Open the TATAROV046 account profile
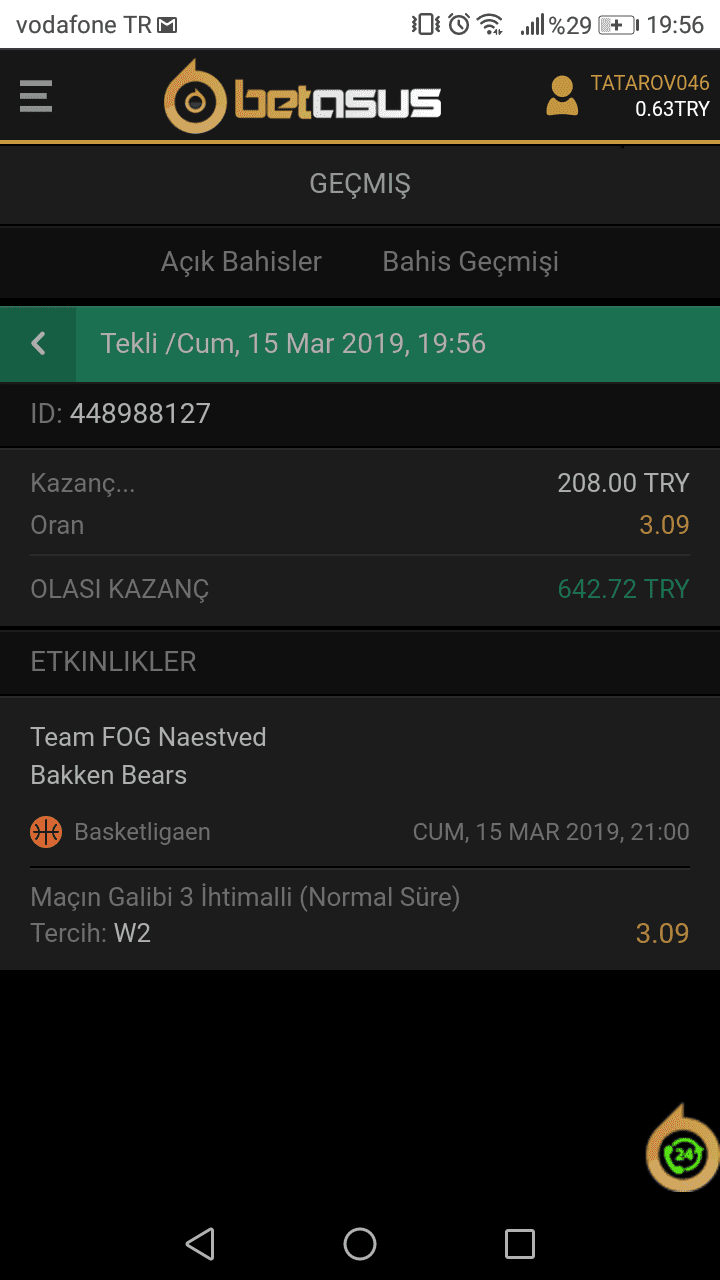The image size is (720, 1280). pos(627,96)
